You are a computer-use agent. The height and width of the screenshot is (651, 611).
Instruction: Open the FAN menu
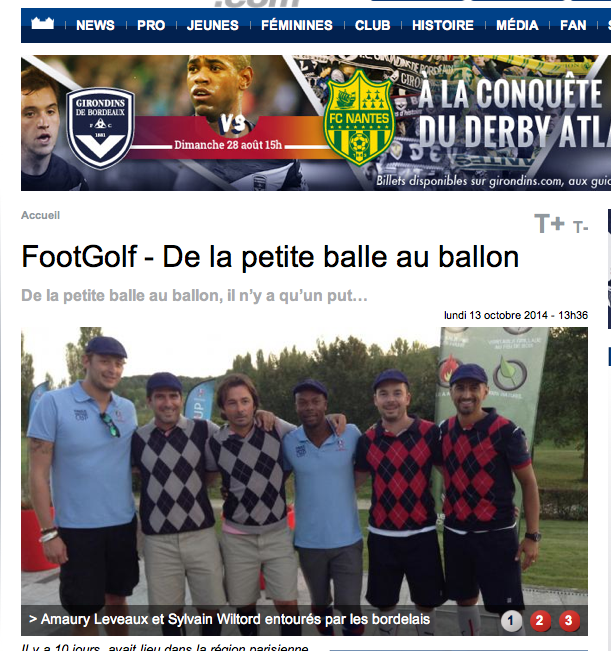574,25
